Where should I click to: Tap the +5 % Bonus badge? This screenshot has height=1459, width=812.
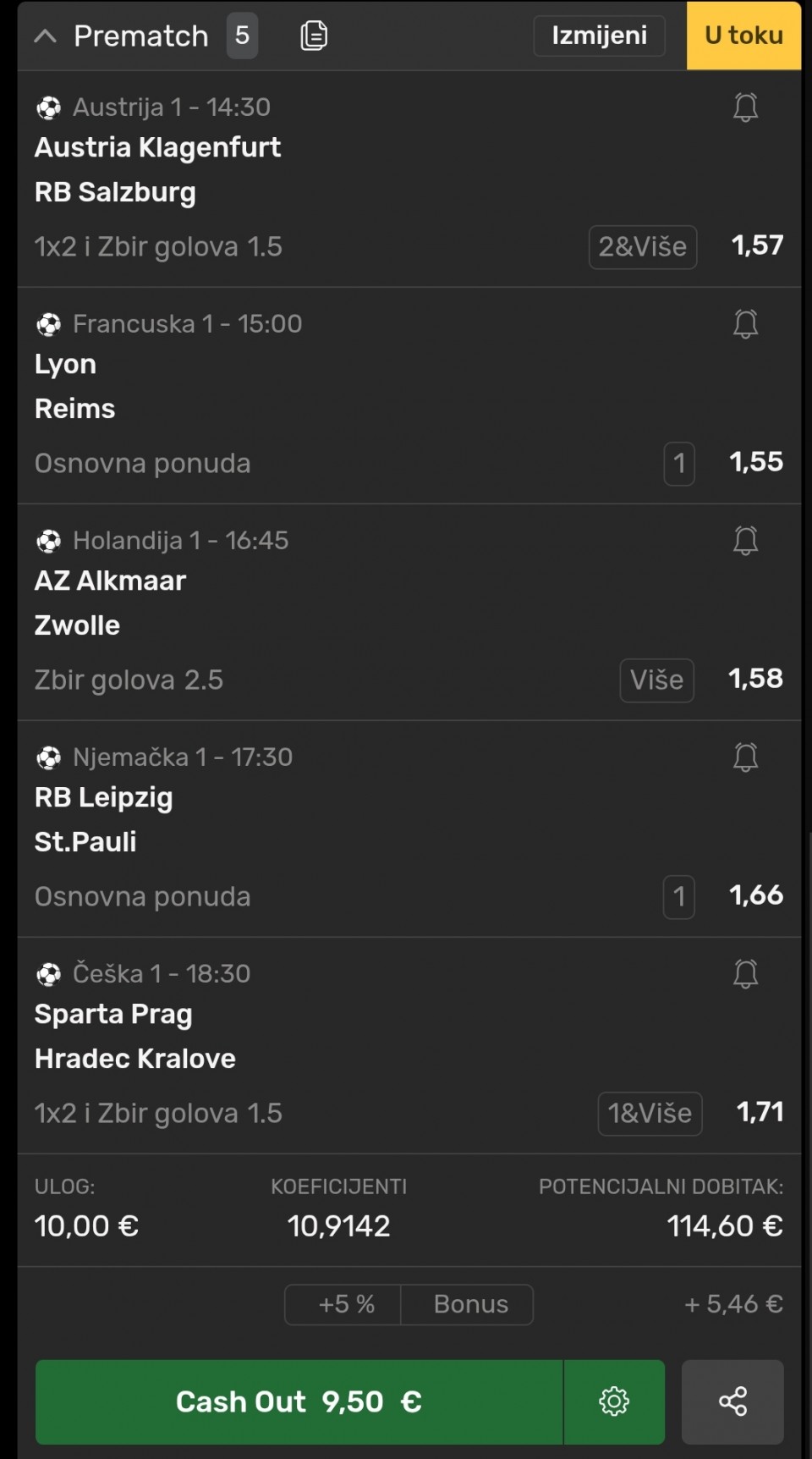point(409,1304)
